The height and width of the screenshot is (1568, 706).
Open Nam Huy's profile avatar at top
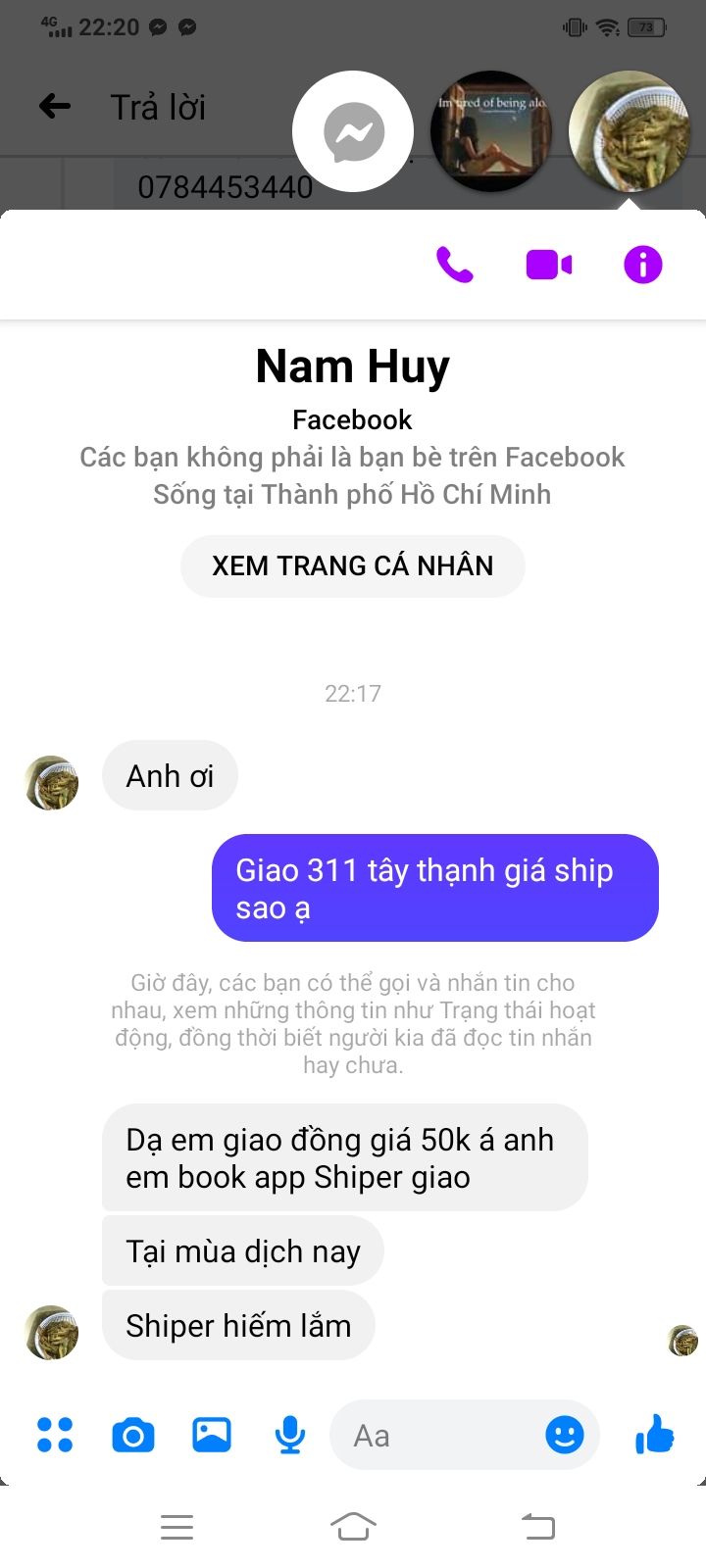tap(629, 130)
